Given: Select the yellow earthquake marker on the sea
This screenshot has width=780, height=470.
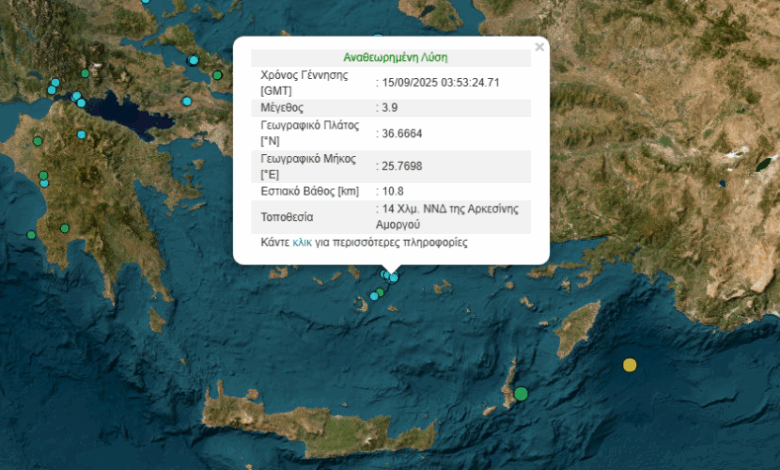Looking at the screenshot, I should tap(629, 365).
